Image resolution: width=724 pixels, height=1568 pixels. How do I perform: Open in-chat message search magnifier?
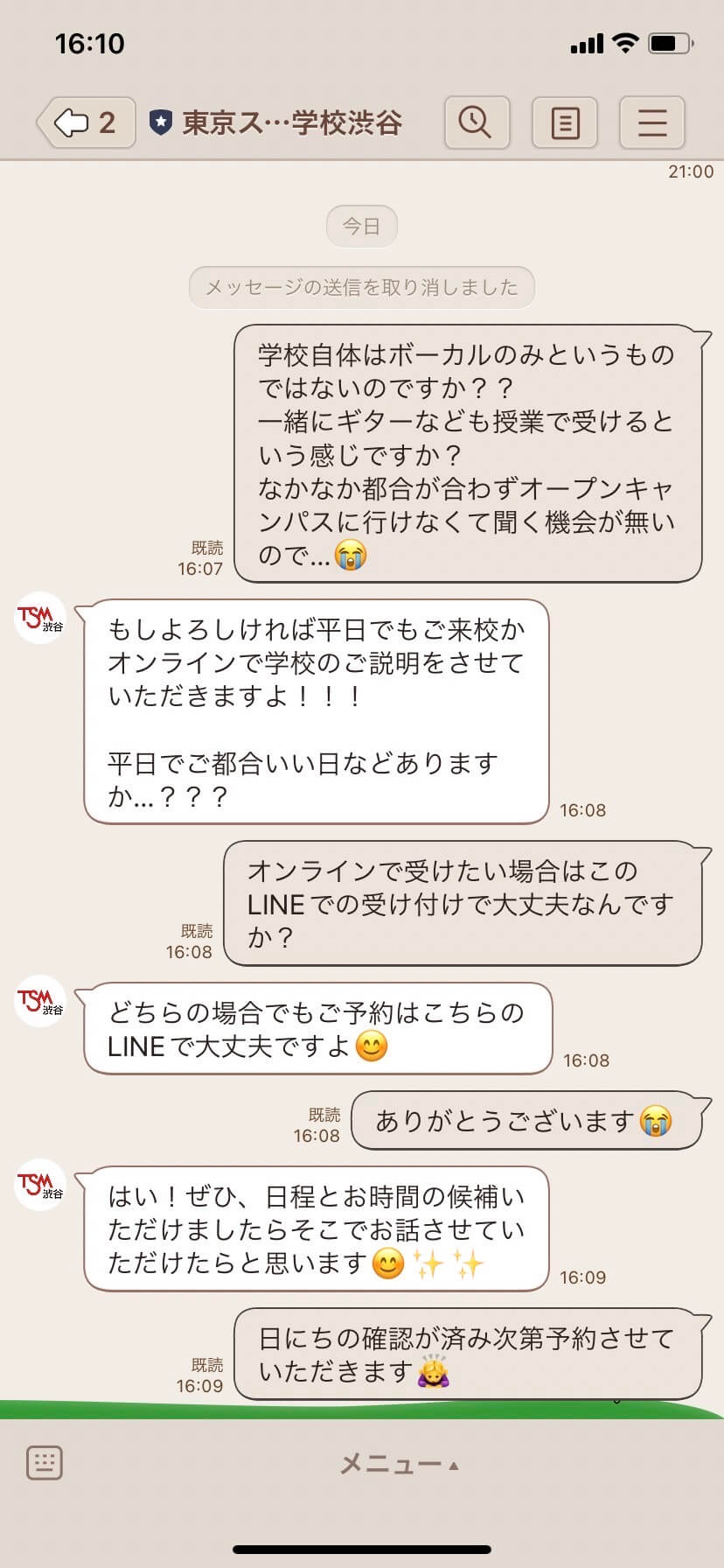click(x=477, y=122)
